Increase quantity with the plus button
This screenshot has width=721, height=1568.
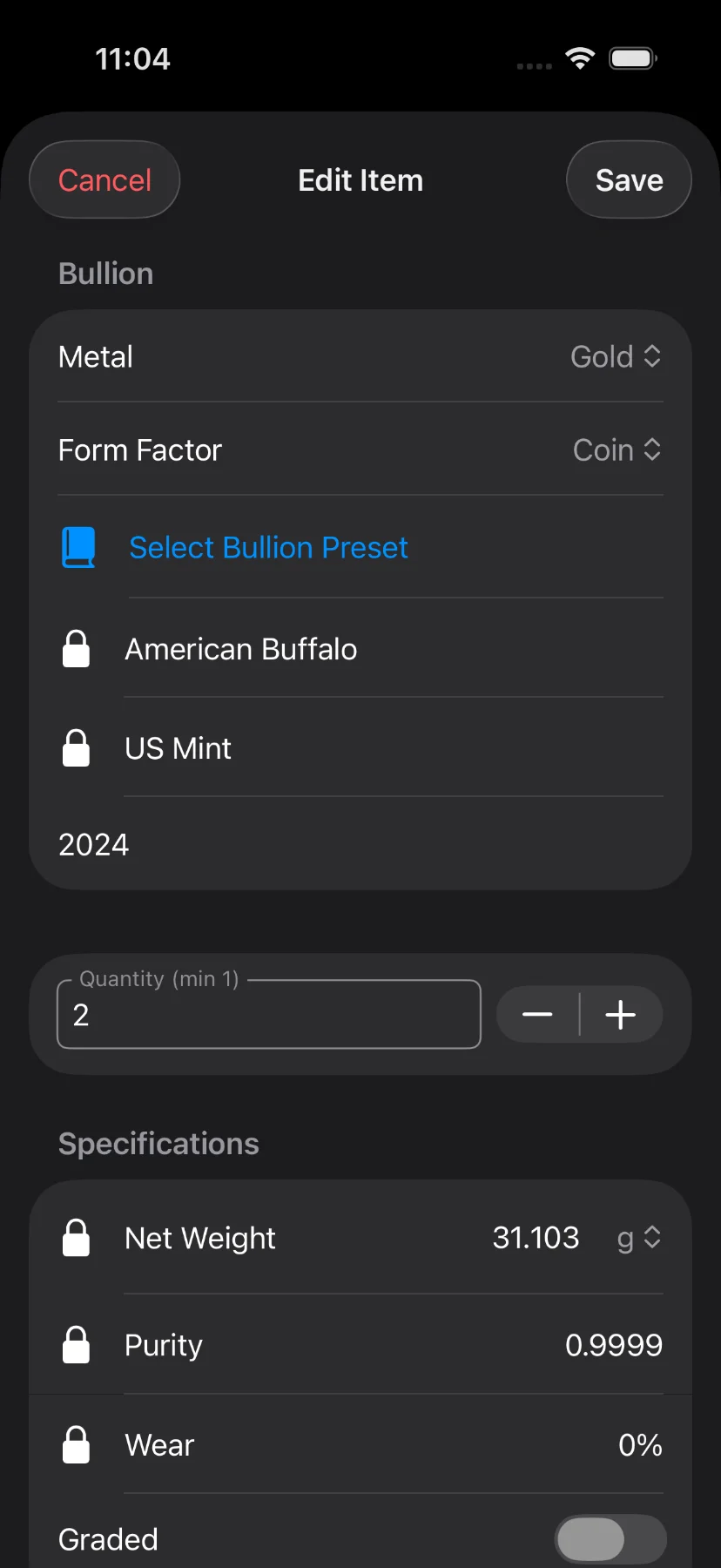(620, 1014)
